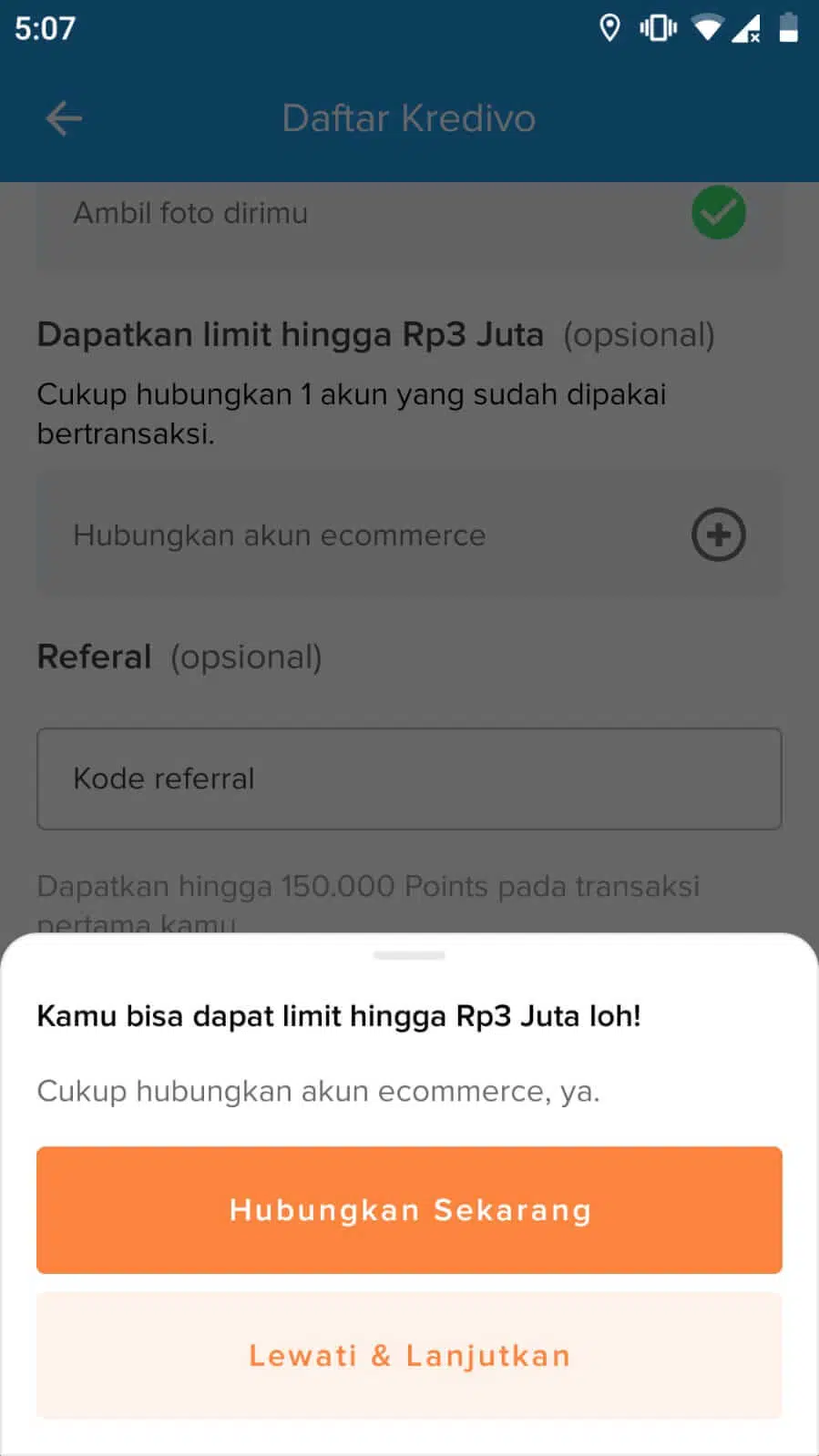Tap the location icon in the status bar
The image size is (819, 1456).
click(x=609, y=27)
